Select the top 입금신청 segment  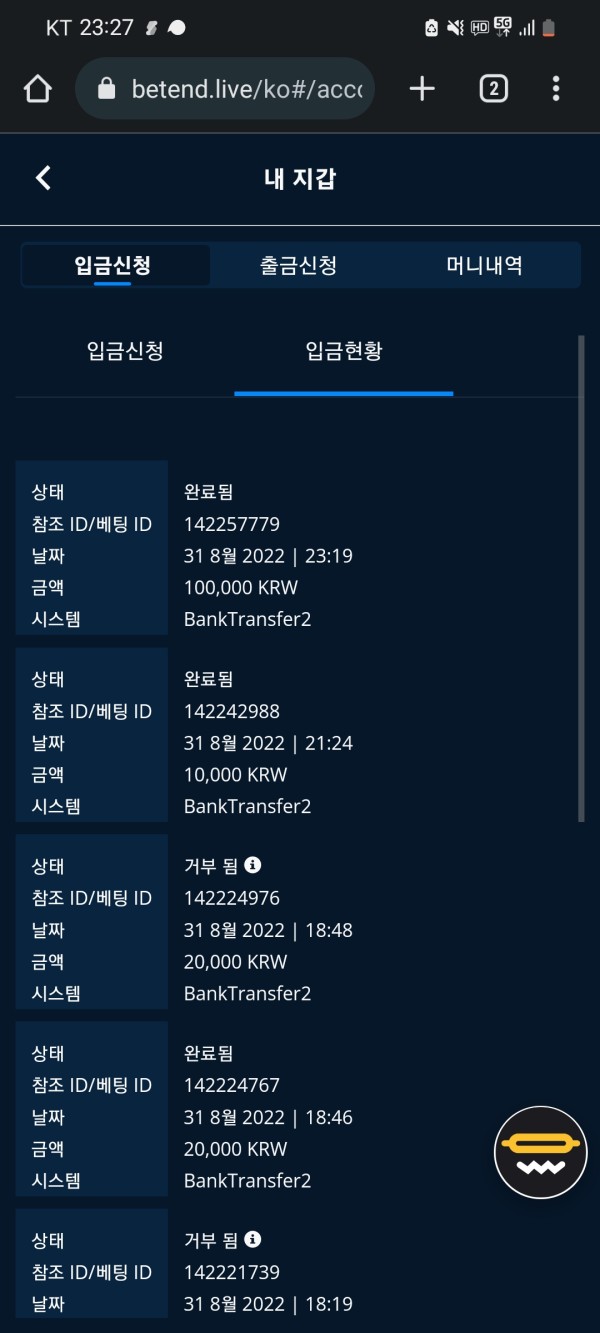click(x=113, y=265)
